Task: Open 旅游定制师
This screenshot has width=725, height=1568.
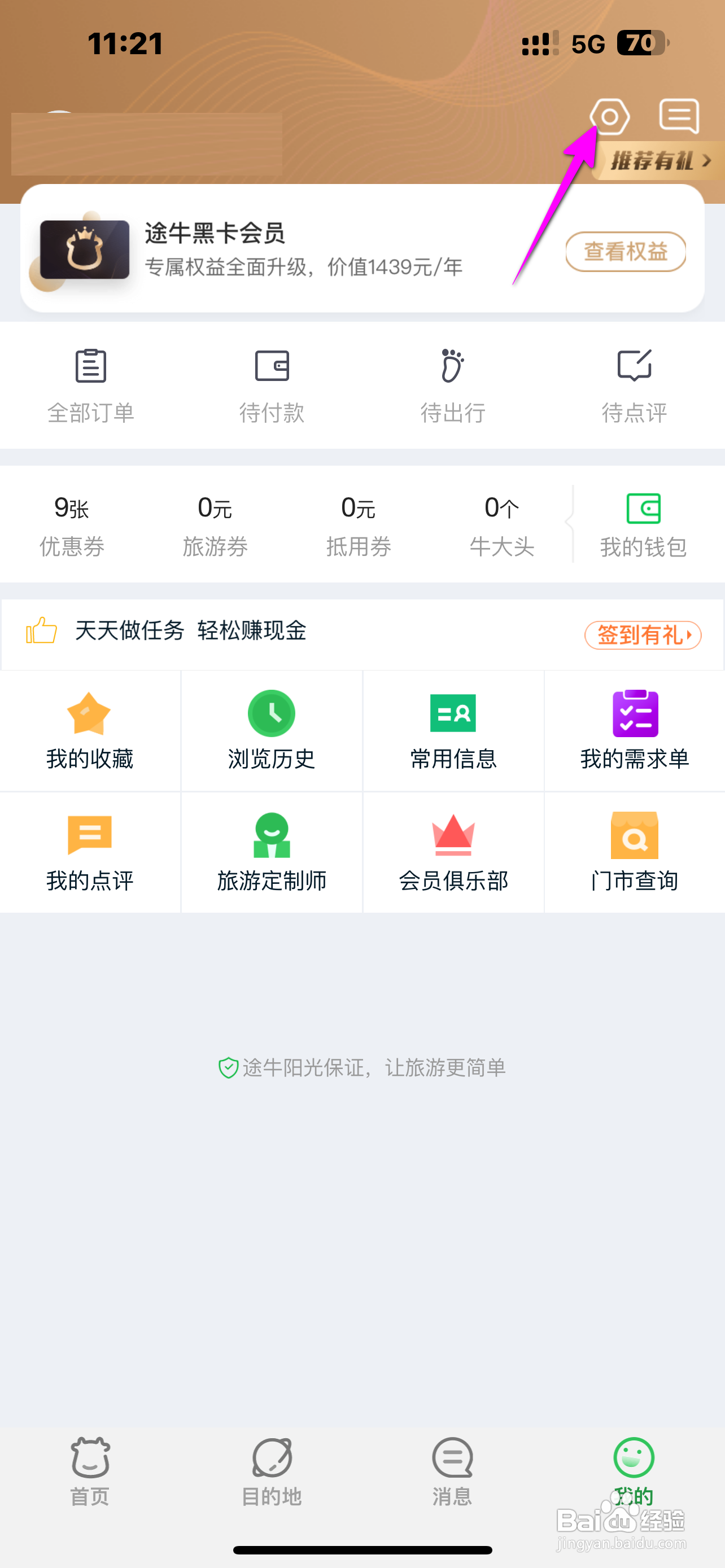Action: point(272,852)
